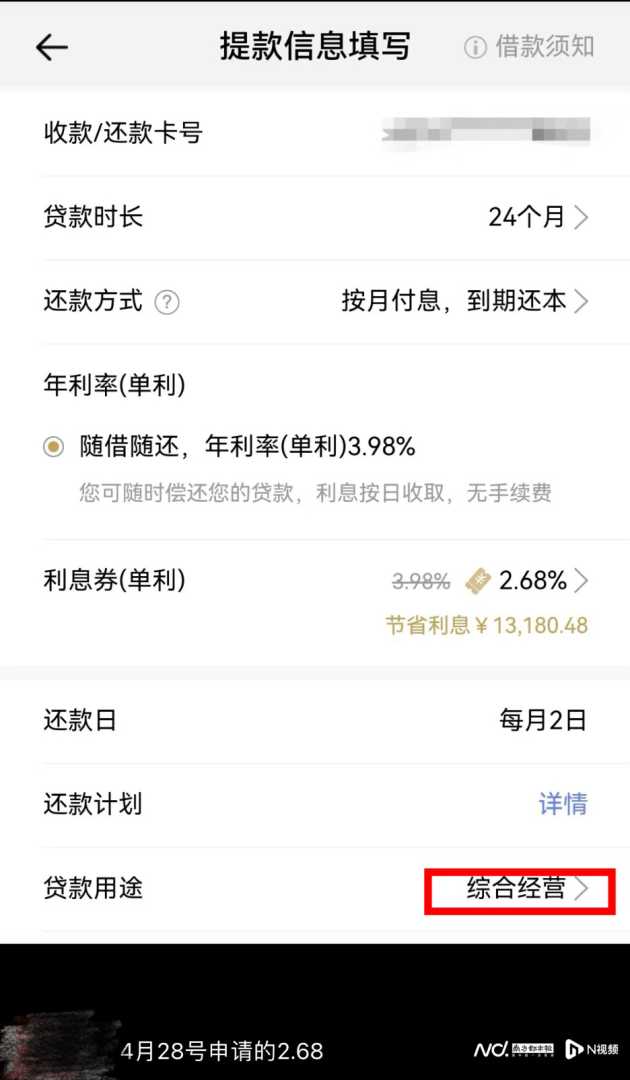Change the 贷款时长 loan term

(x=537, y=217)
